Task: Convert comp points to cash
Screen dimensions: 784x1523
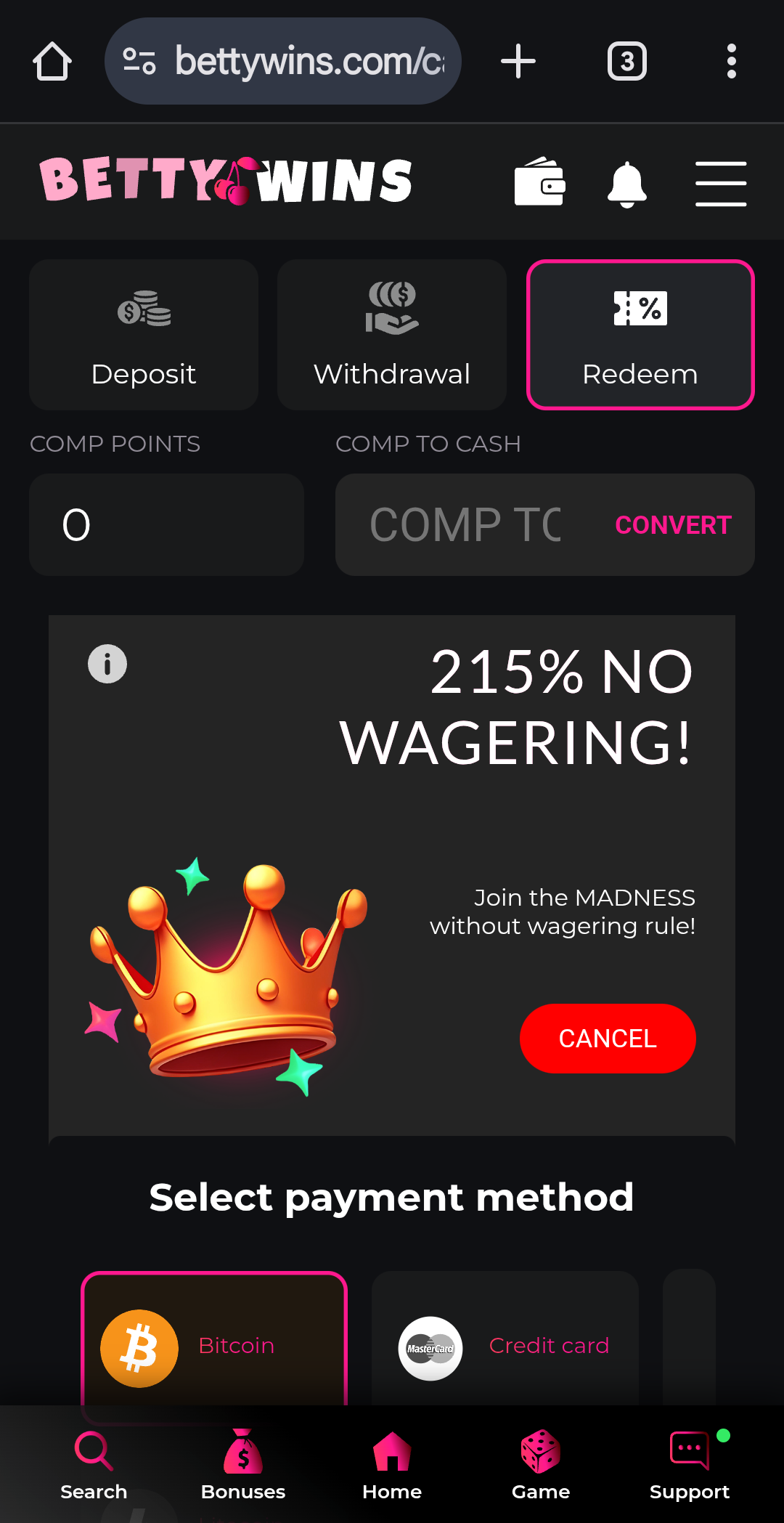Action: (x=673, y=524)
